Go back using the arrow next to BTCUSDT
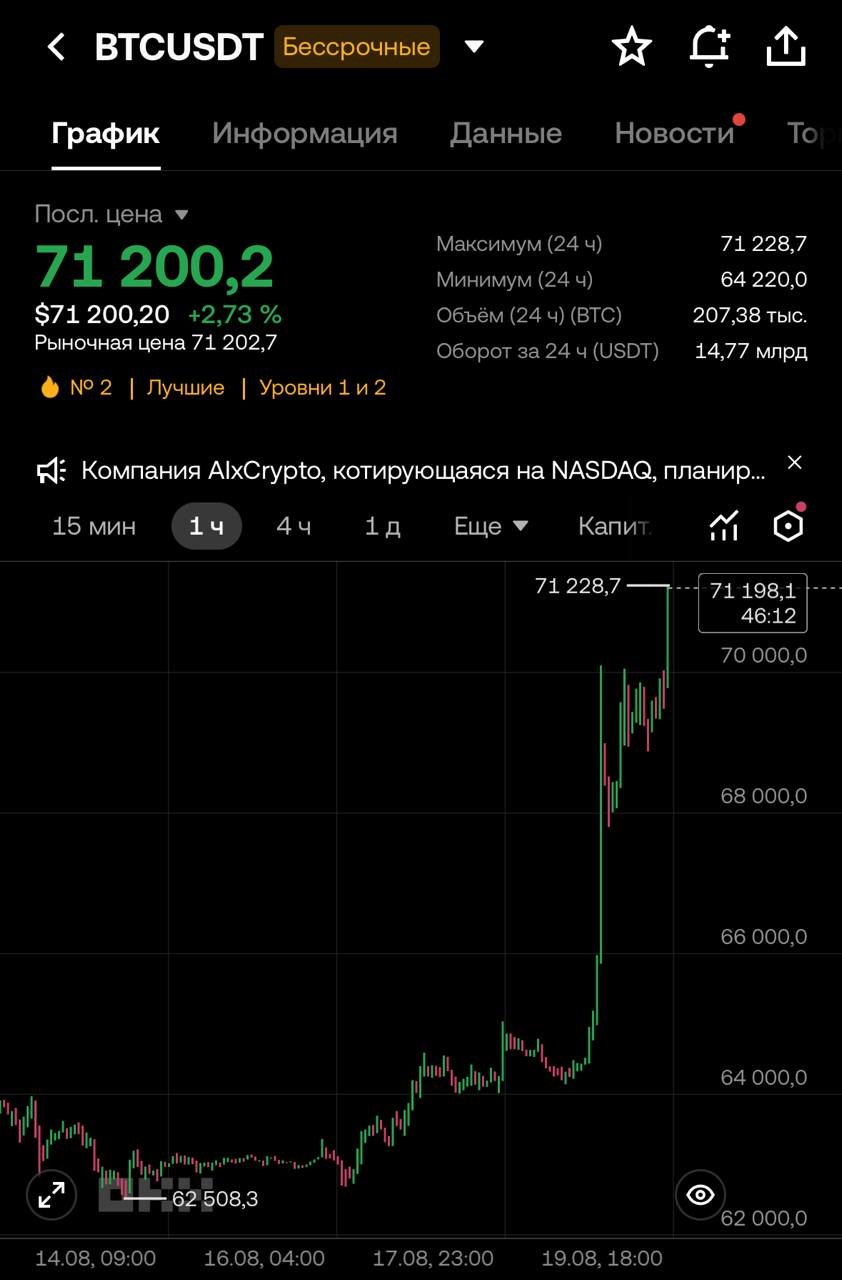Viewport: 842px width, 1280px height. [57, 46]
